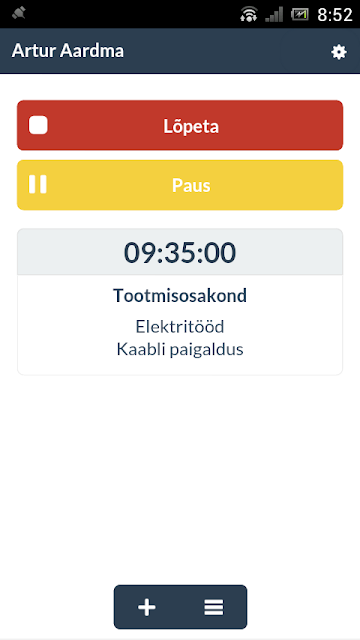Pause the timer with Paus button
360x640 pixels.
pos(180,185)
